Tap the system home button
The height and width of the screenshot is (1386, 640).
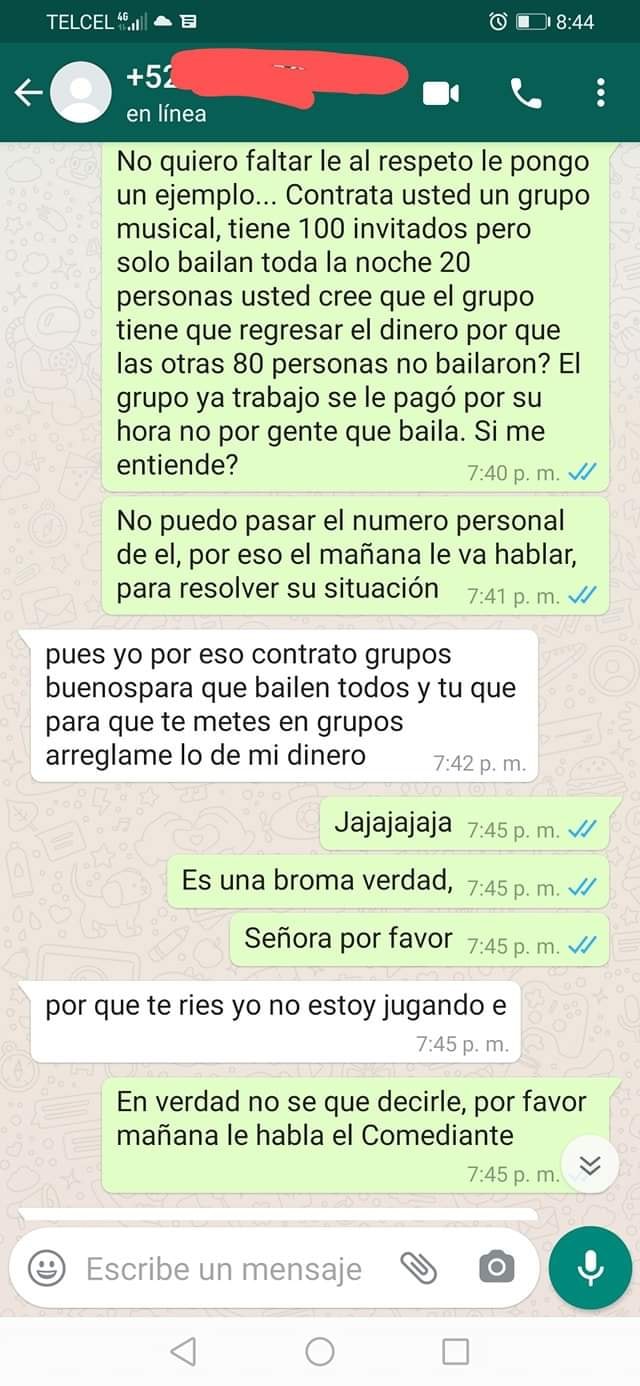pyautogui.click(x=320, y=1352)
